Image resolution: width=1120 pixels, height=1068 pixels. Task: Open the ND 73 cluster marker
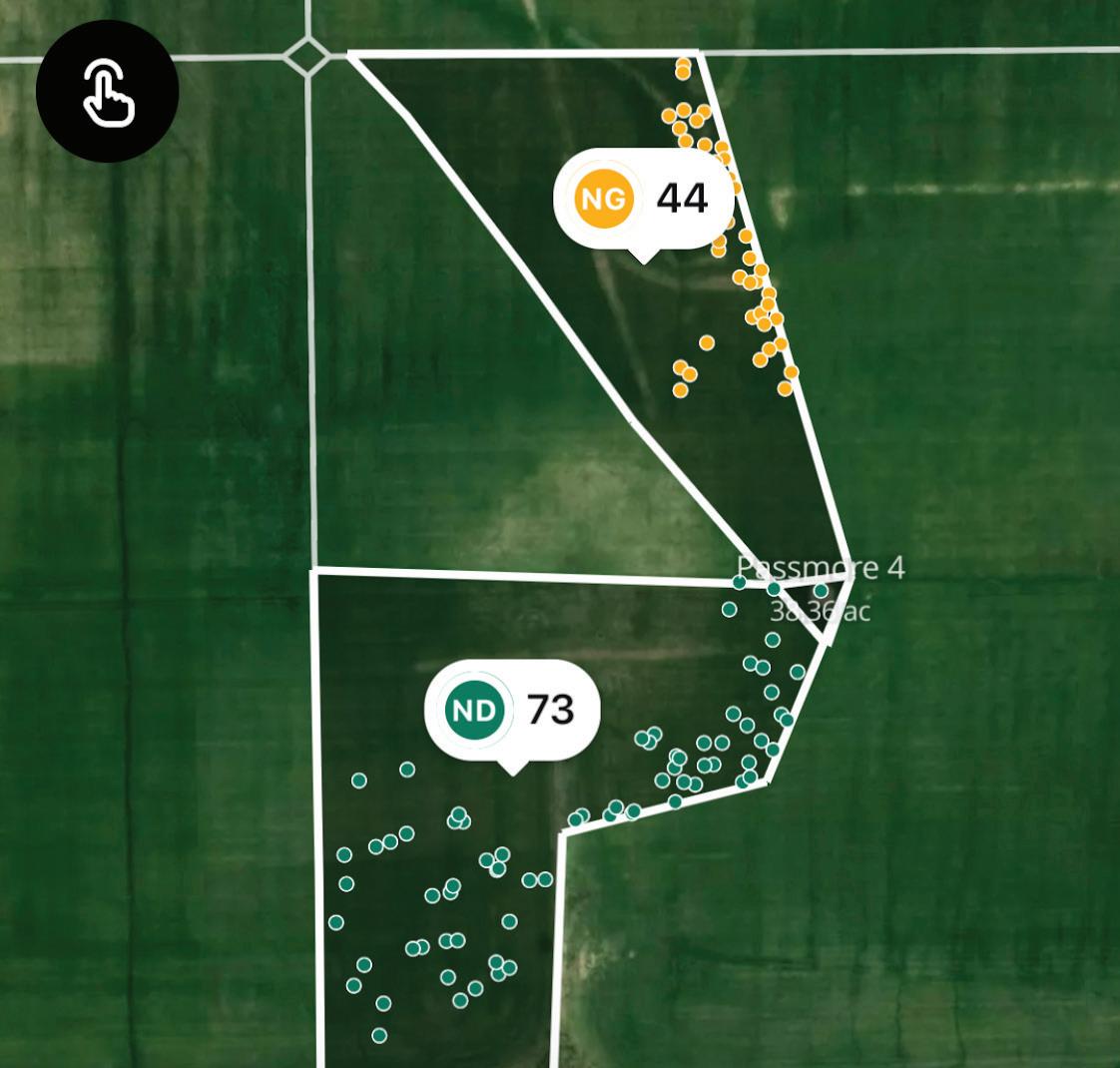pyautogui.click(x=512, y=711)
